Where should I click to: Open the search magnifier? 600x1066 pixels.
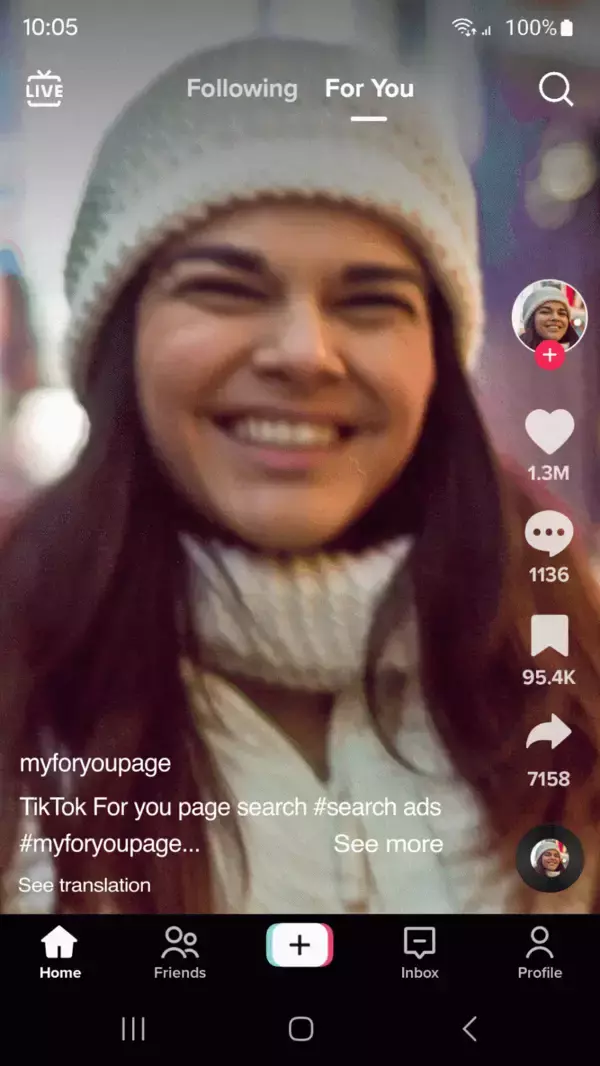click(556, 89)
